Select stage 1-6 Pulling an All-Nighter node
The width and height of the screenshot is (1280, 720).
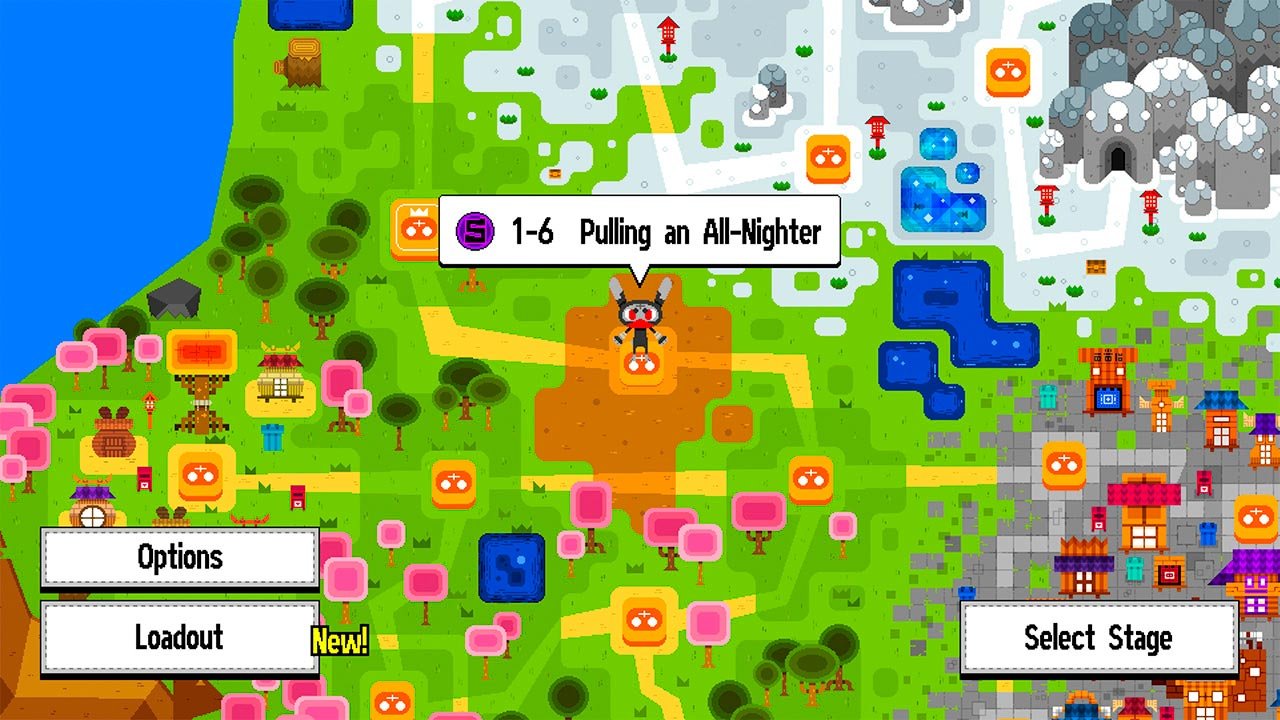(639, 365)
